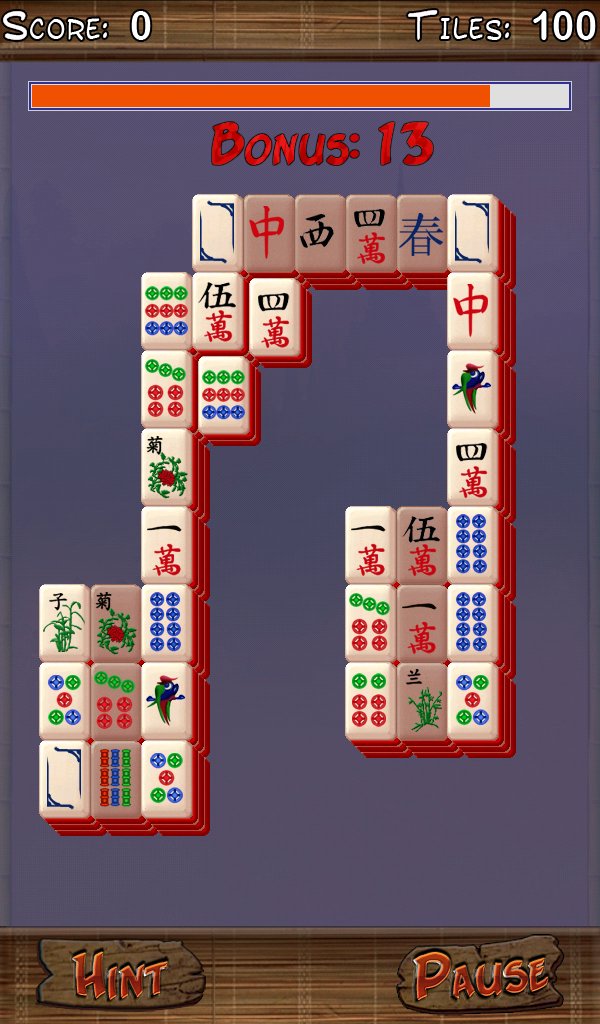Select the bamboo plant tile marked 子
Screen dimensions: 600x1024
click(x=64, y=621)
